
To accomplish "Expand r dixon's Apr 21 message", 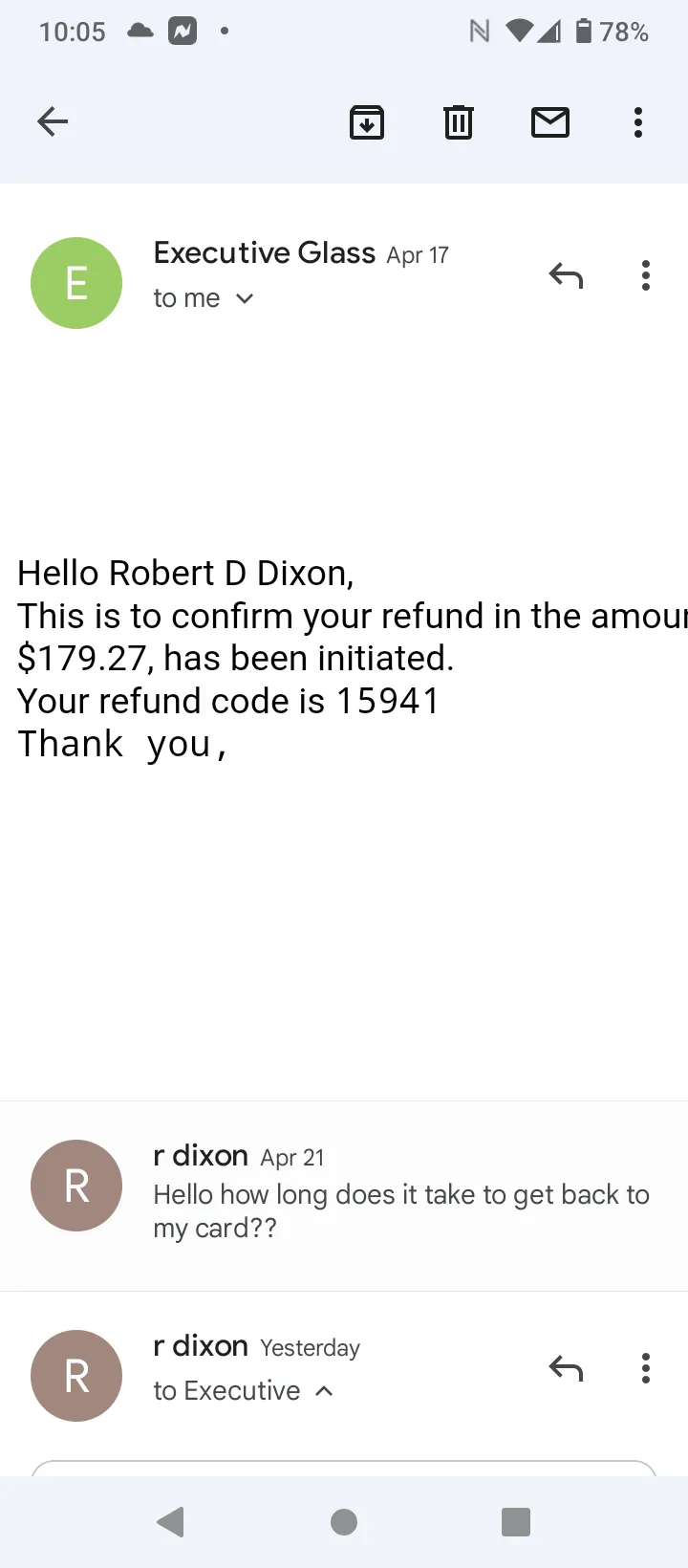I will [344, 1195].
